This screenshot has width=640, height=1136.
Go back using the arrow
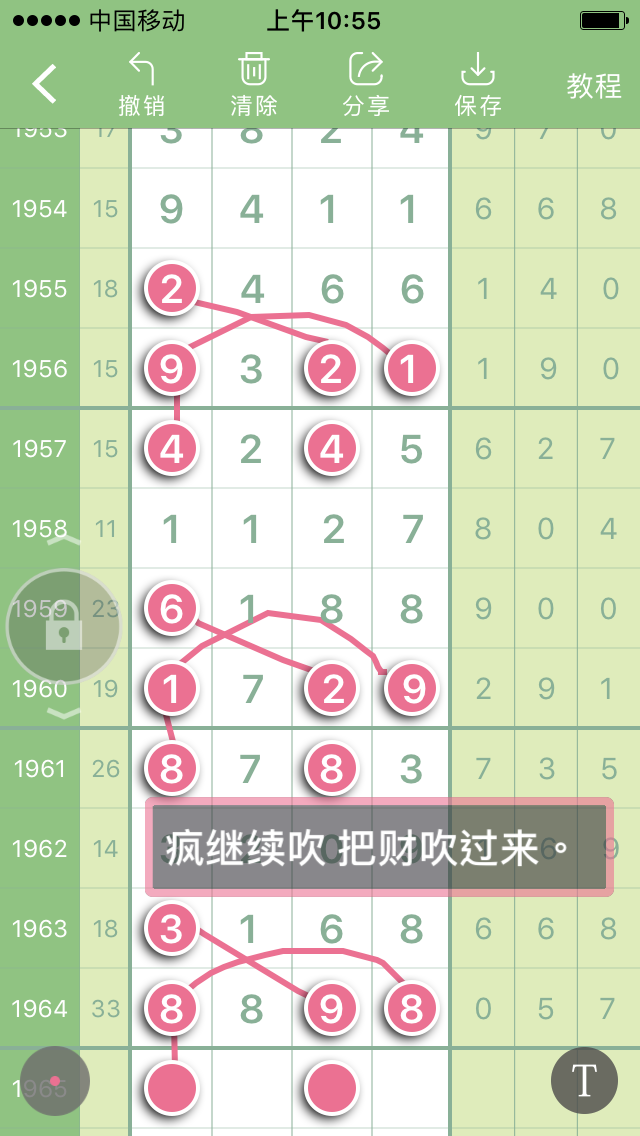click(x=44, y=85)
